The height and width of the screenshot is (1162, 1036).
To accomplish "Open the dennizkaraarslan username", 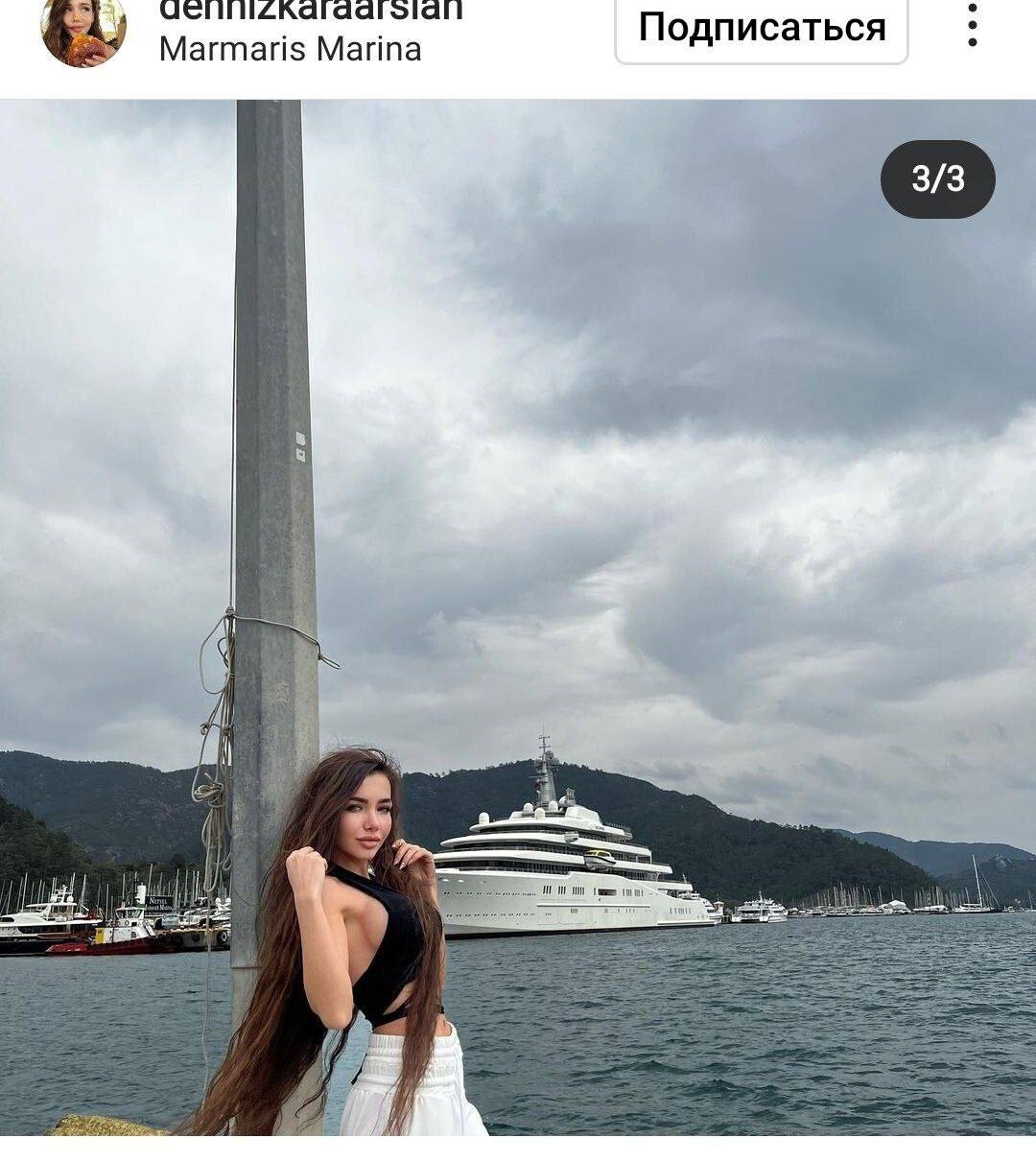I will 311,10.
